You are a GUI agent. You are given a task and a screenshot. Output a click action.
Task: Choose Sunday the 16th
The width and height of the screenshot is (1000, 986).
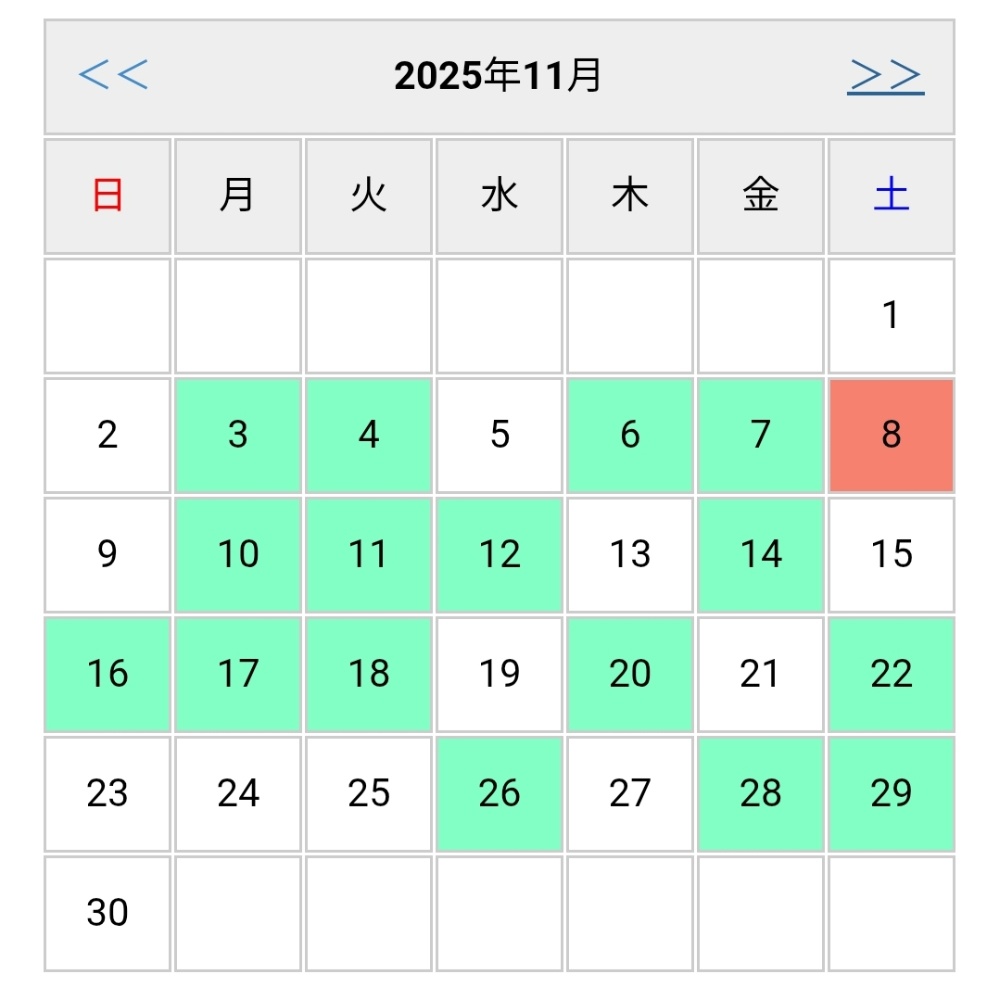107,674
